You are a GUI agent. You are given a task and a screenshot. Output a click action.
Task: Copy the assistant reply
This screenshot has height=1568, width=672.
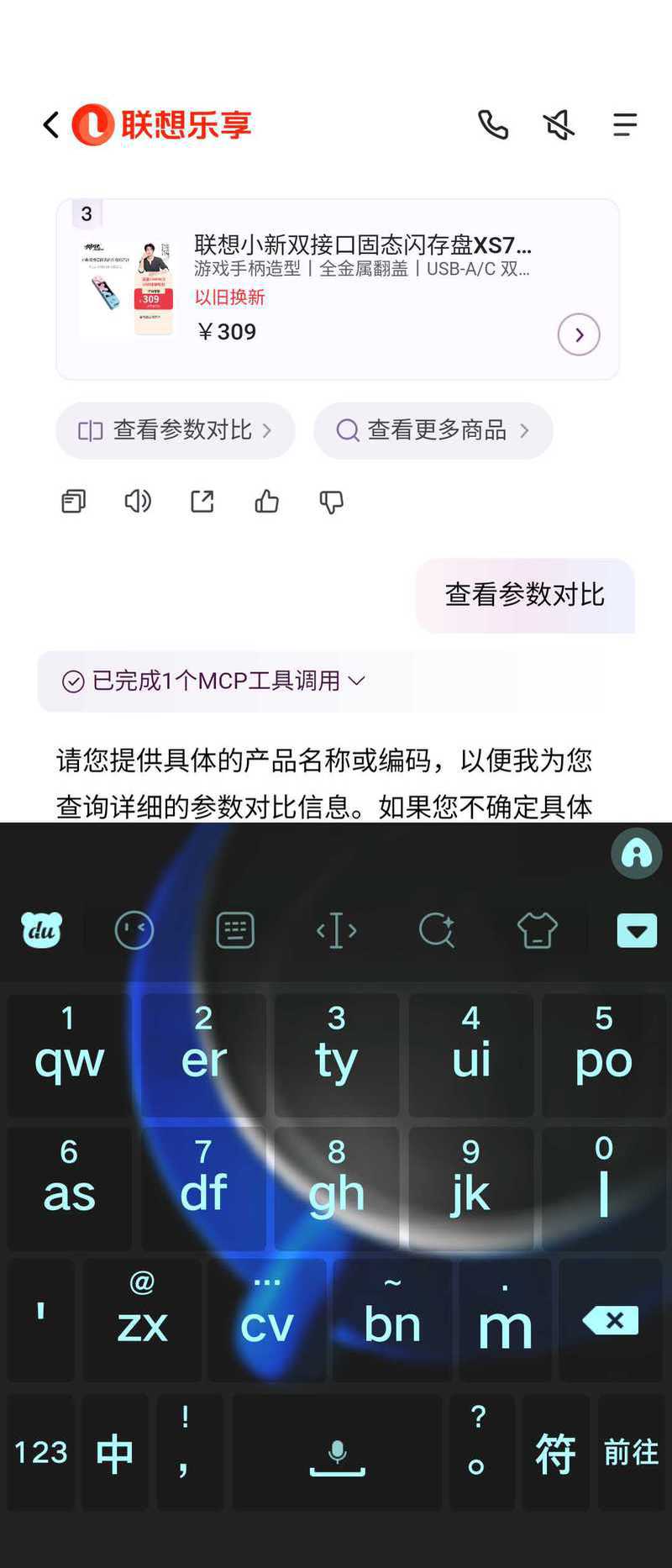coord(74,502)
